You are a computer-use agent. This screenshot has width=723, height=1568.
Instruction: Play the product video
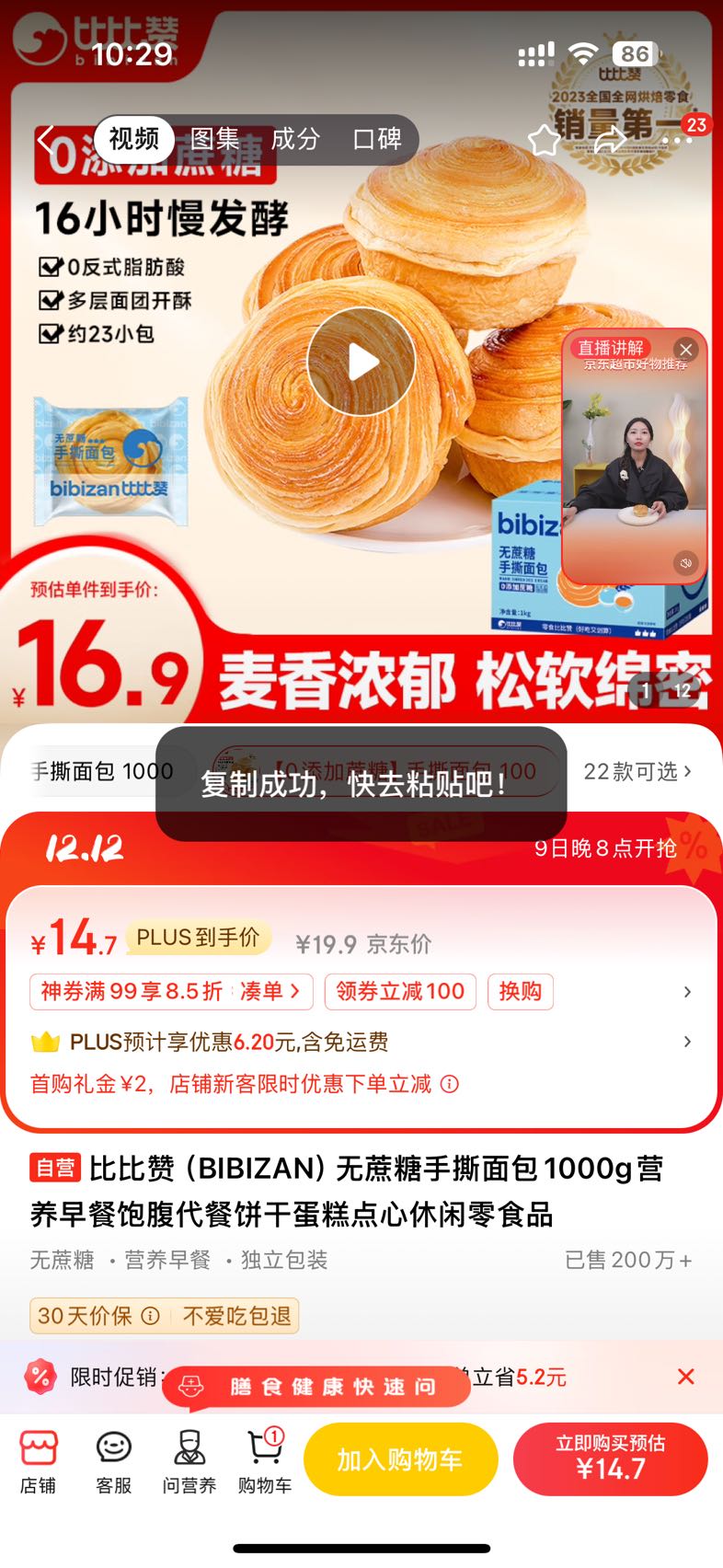[x=361, y=363]
